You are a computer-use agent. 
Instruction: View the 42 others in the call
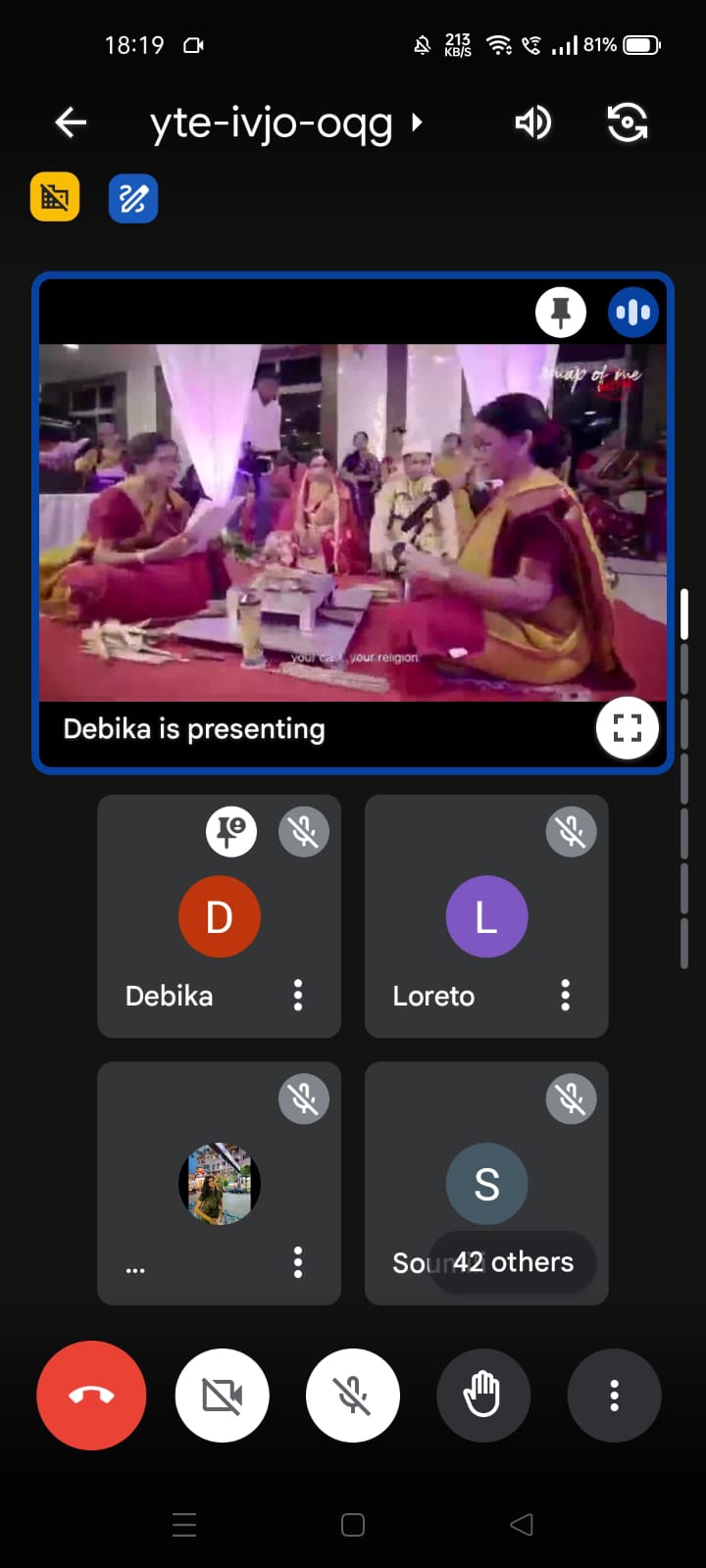tap(512, 1262)
